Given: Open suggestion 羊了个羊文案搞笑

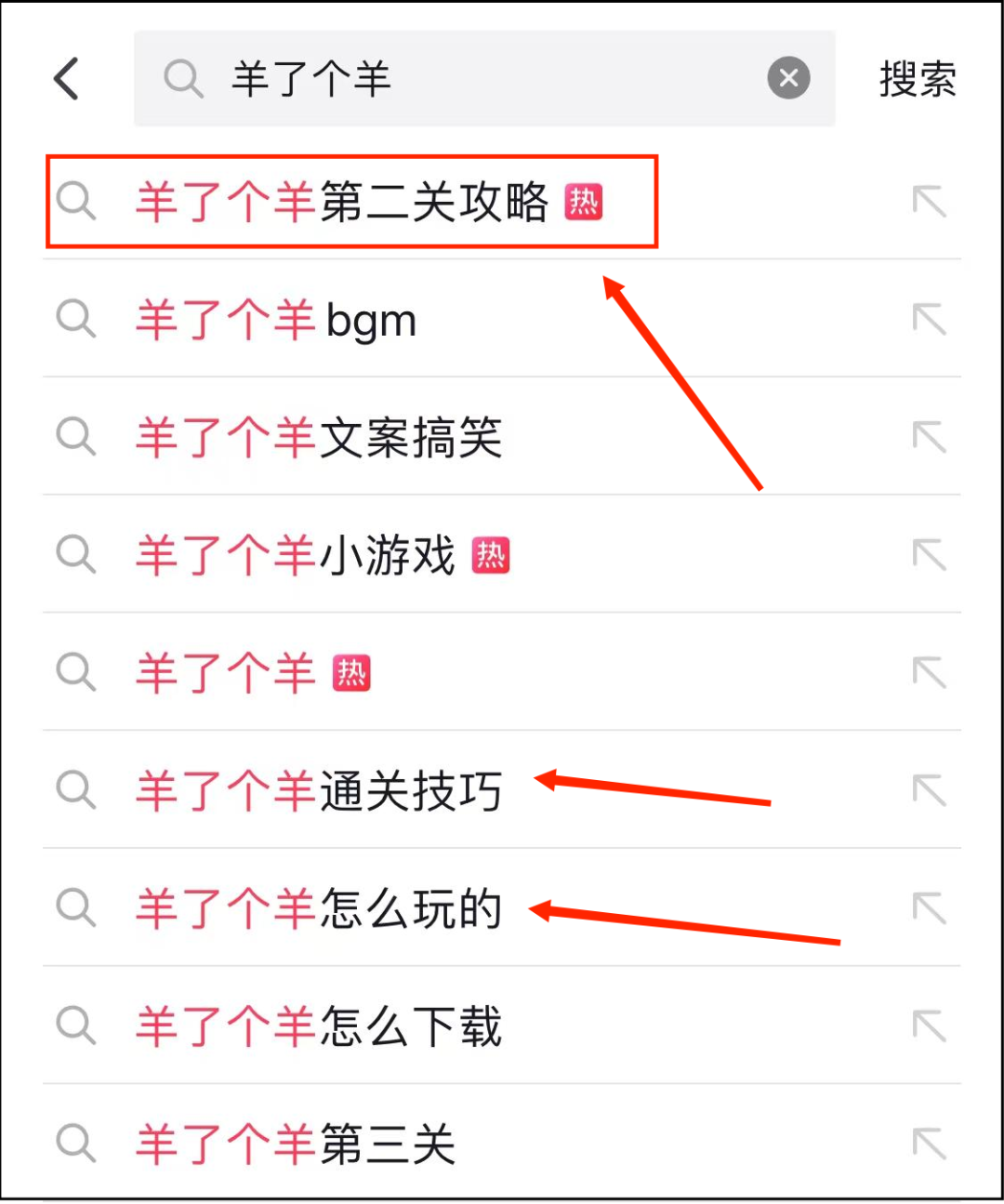Looking at the screenshot, I should coord(319,438).
